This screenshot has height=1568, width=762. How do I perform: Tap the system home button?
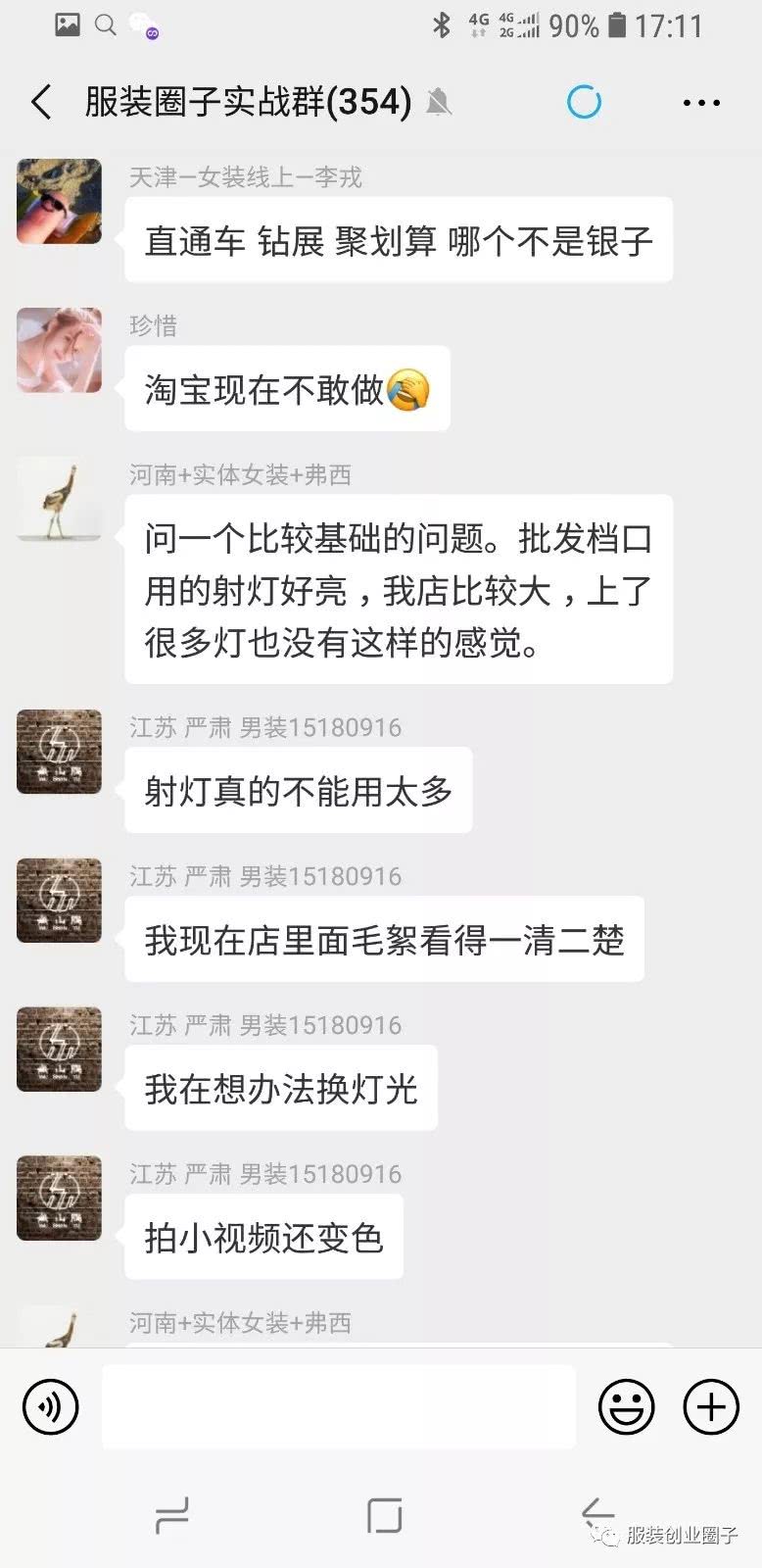click(384, 1516)
